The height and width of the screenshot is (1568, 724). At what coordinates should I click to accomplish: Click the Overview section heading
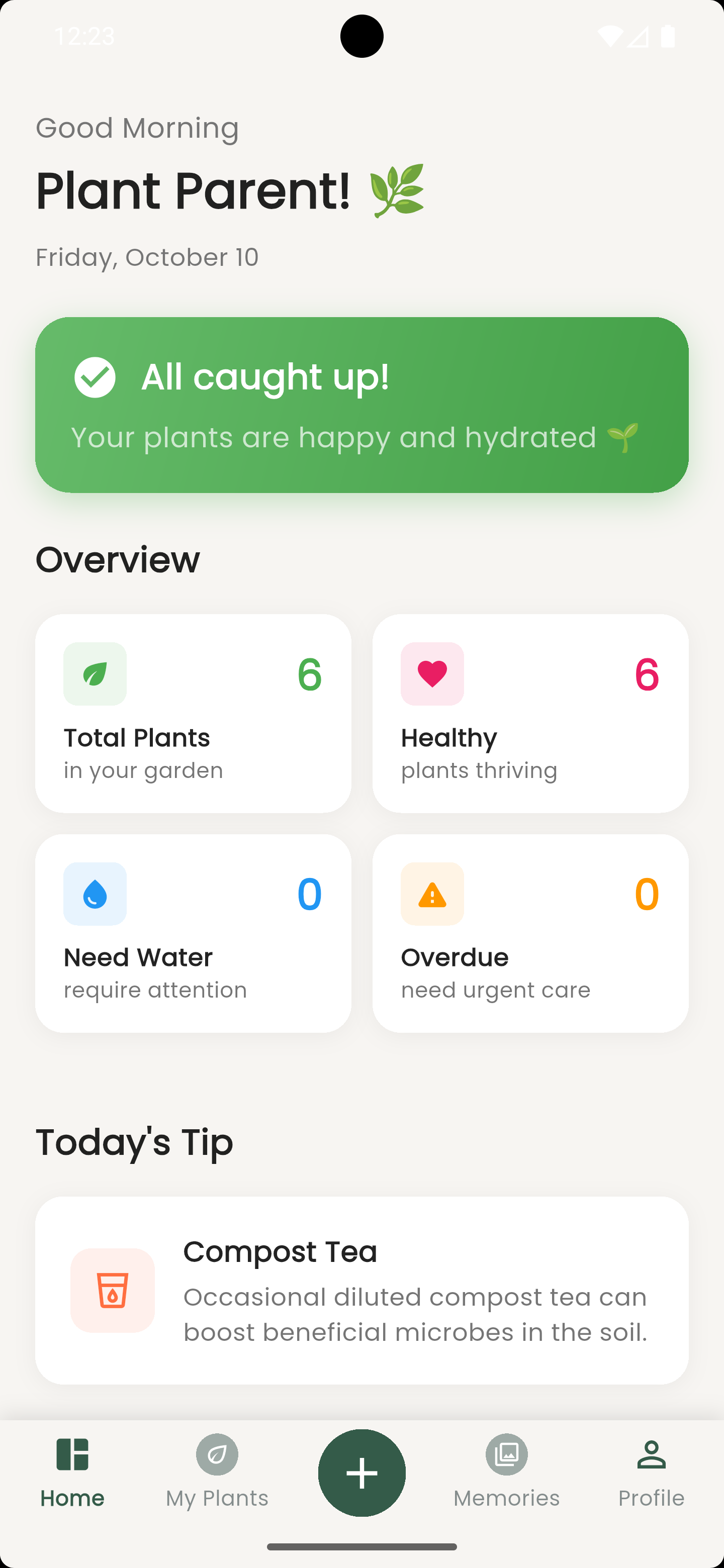click(x=116, y=559)
